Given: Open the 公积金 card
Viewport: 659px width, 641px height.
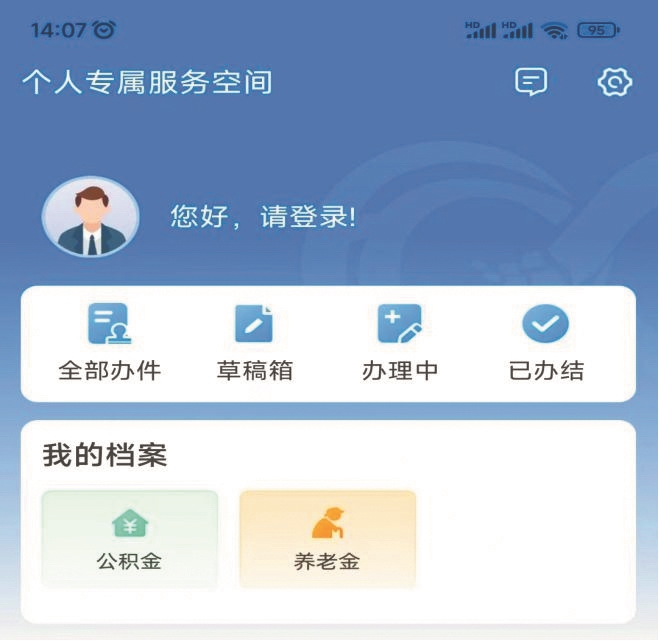Looking at the screenshot, I should [x=129, y=539].
